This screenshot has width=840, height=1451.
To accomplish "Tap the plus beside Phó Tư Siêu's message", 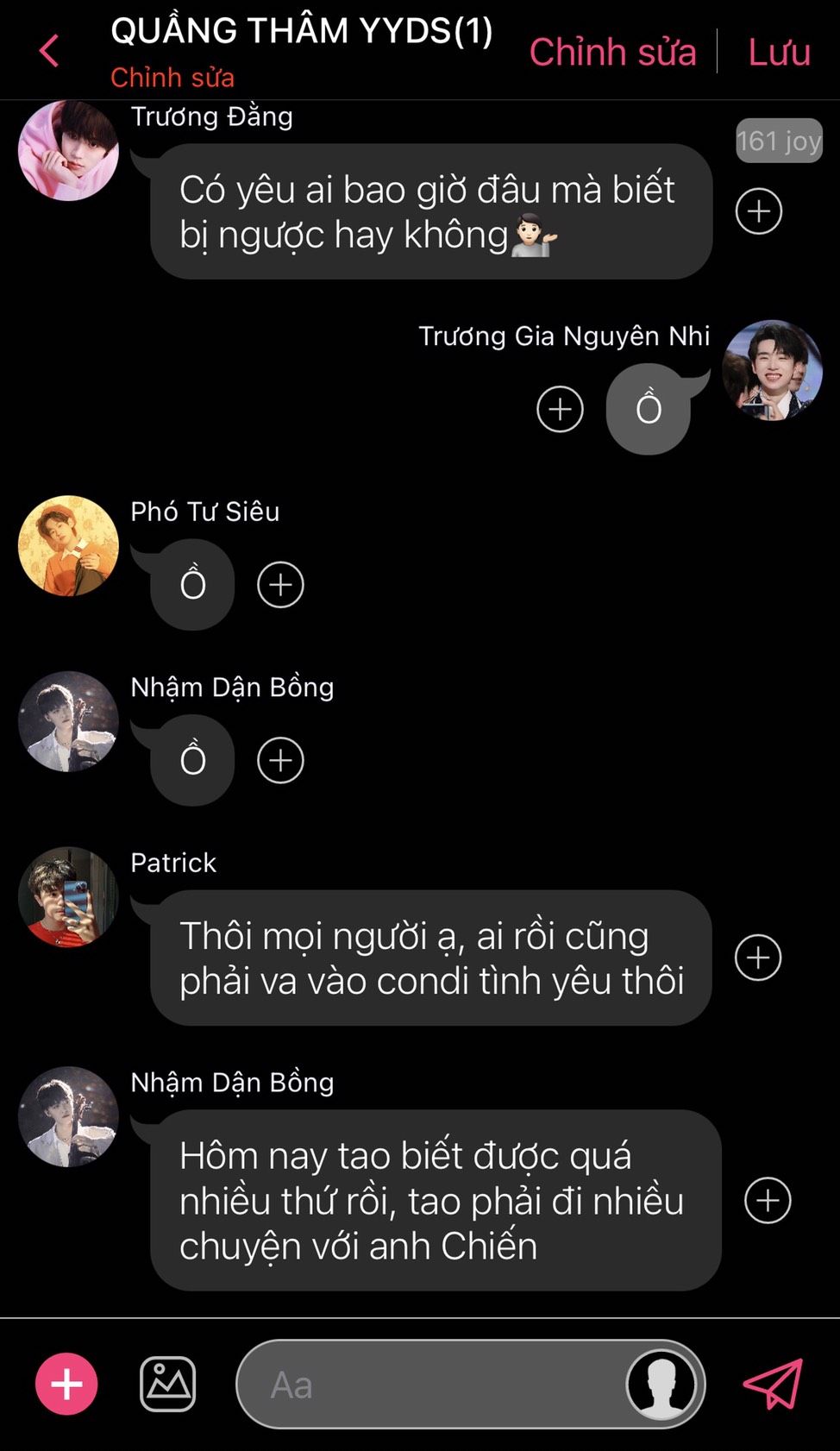I will tap(280, 585).
